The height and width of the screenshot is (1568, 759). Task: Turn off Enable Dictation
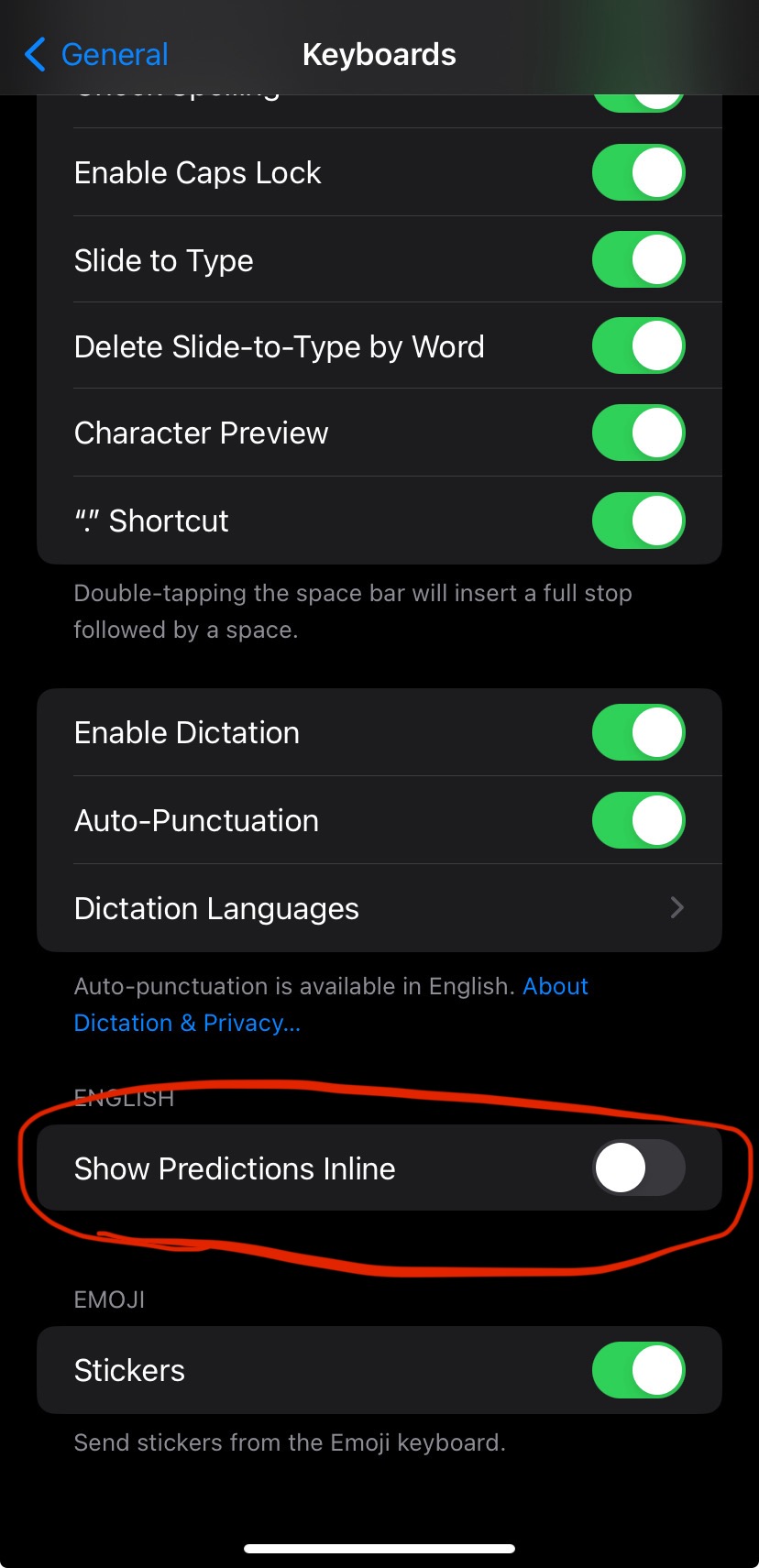tap(639, 732)
